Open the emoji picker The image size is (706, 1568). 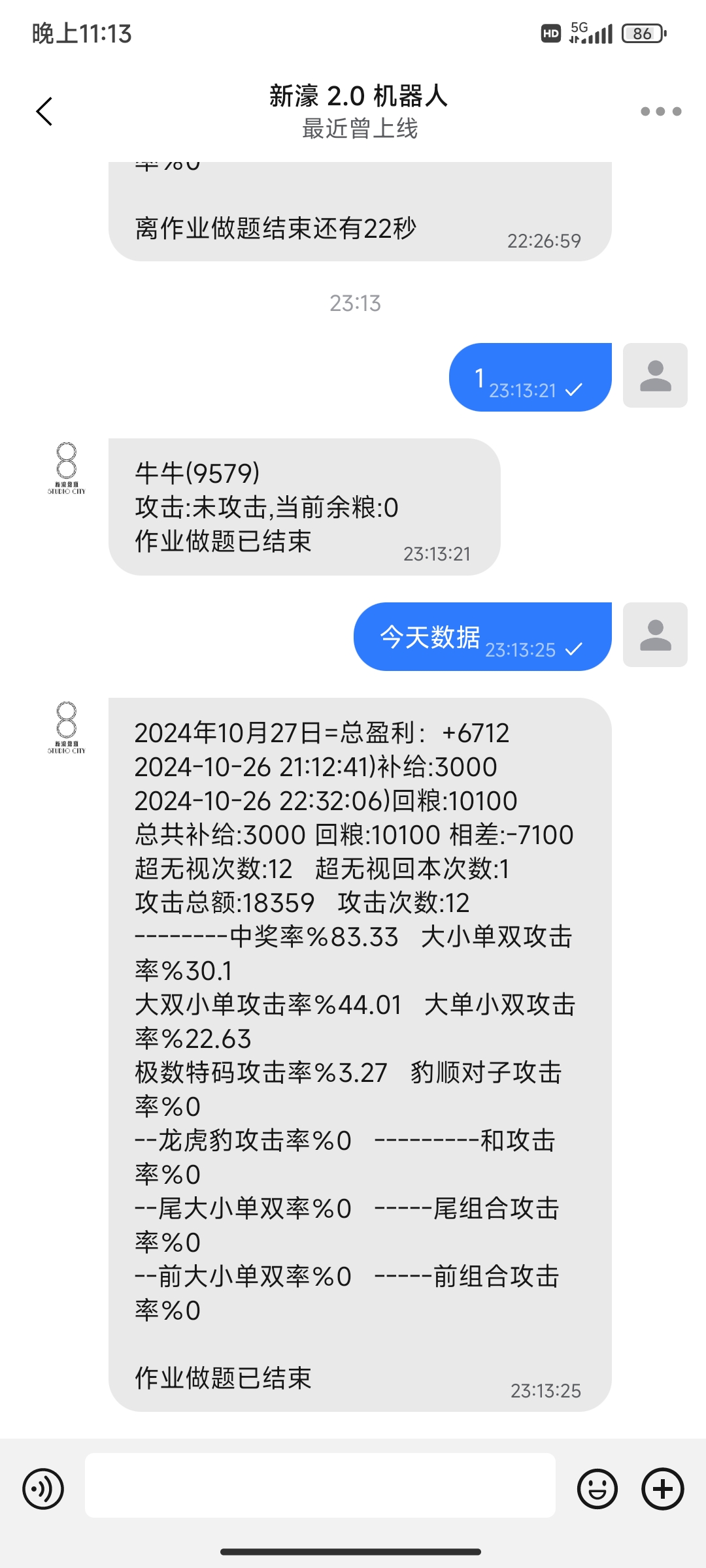tap(597, 1489)
